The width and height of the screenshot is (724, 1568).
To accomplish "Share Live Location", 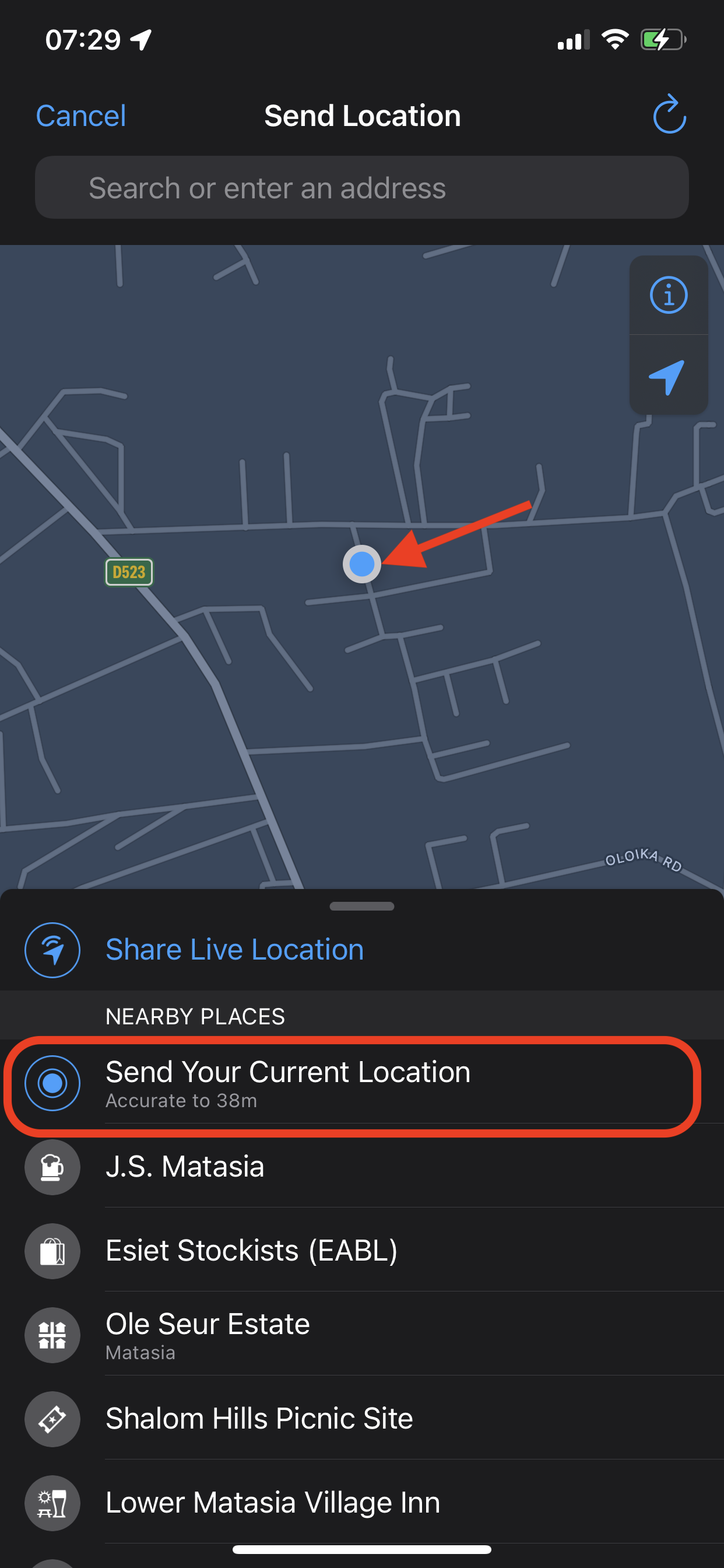I will 234,950.
